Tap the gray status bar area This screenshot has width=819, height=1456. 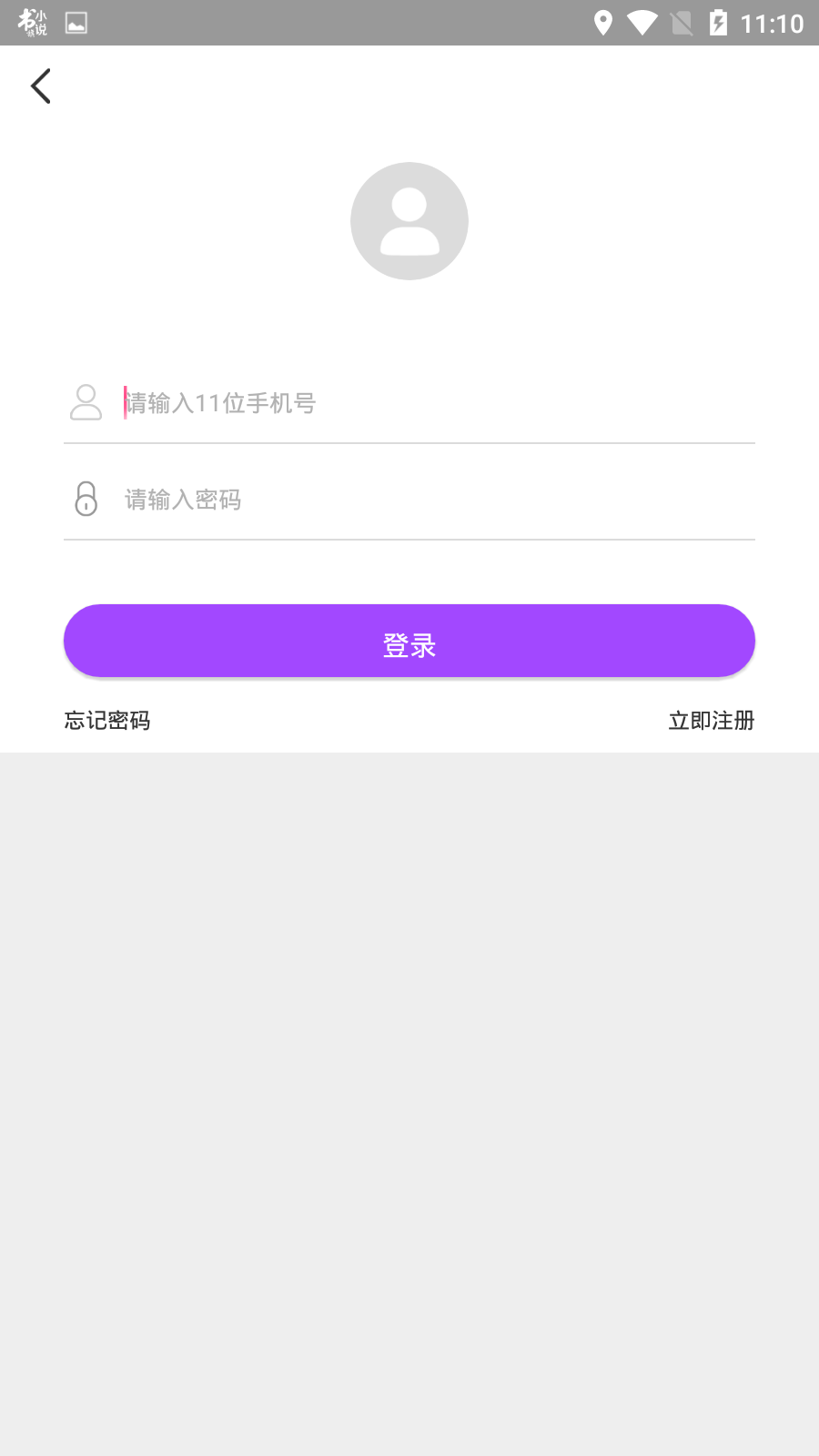(364, 21)
